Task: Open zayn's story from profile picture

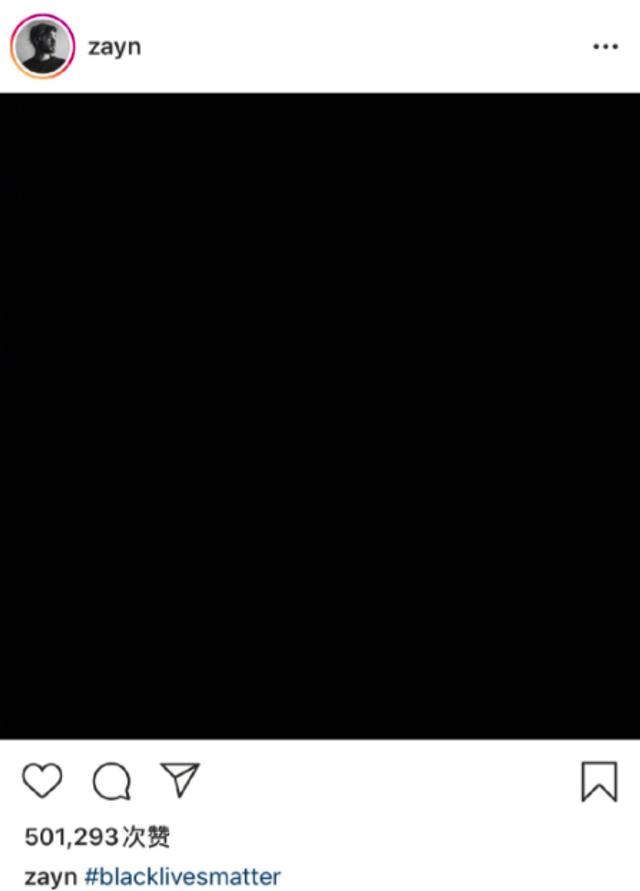Action: (42, 46)
